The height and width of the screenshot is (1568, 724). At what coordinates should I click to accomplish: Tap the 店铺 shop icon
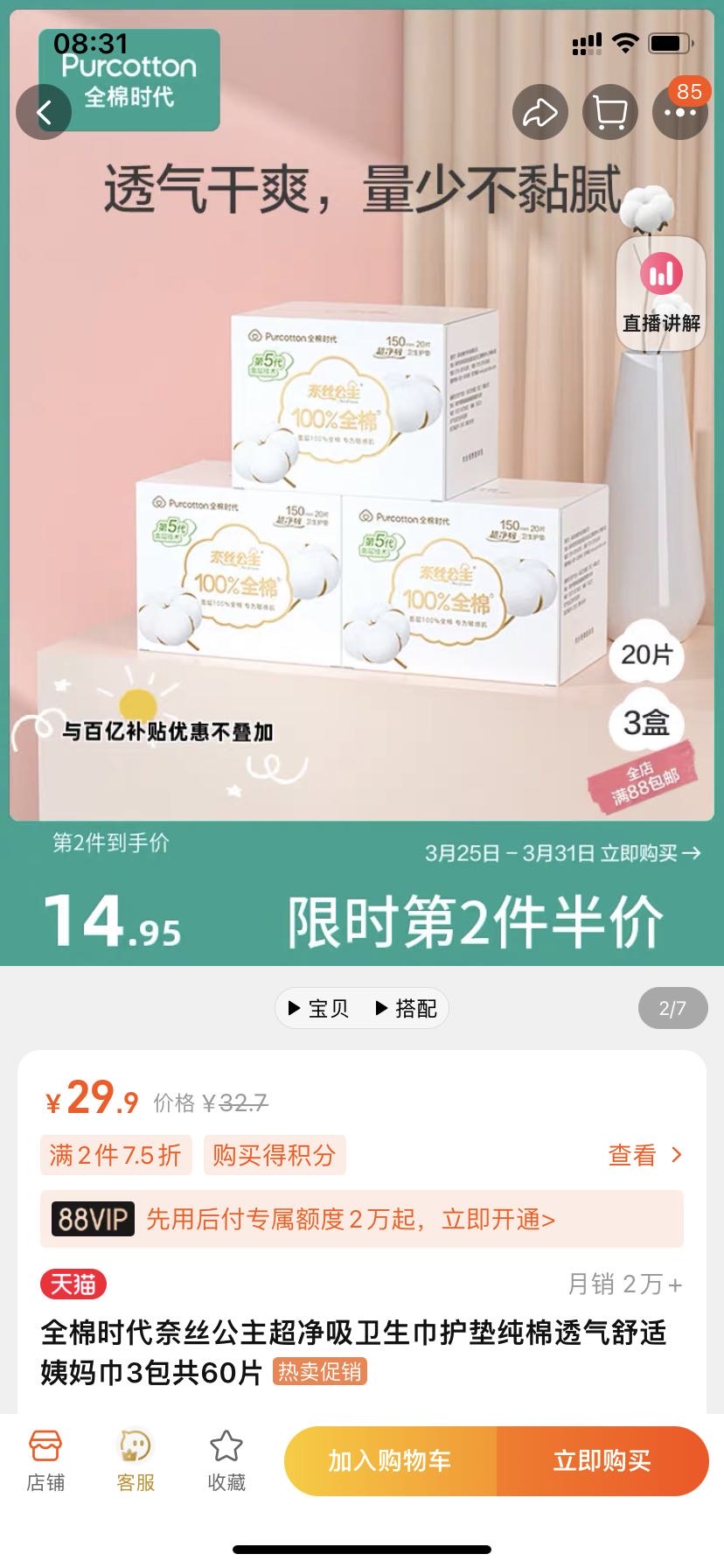47,1459
